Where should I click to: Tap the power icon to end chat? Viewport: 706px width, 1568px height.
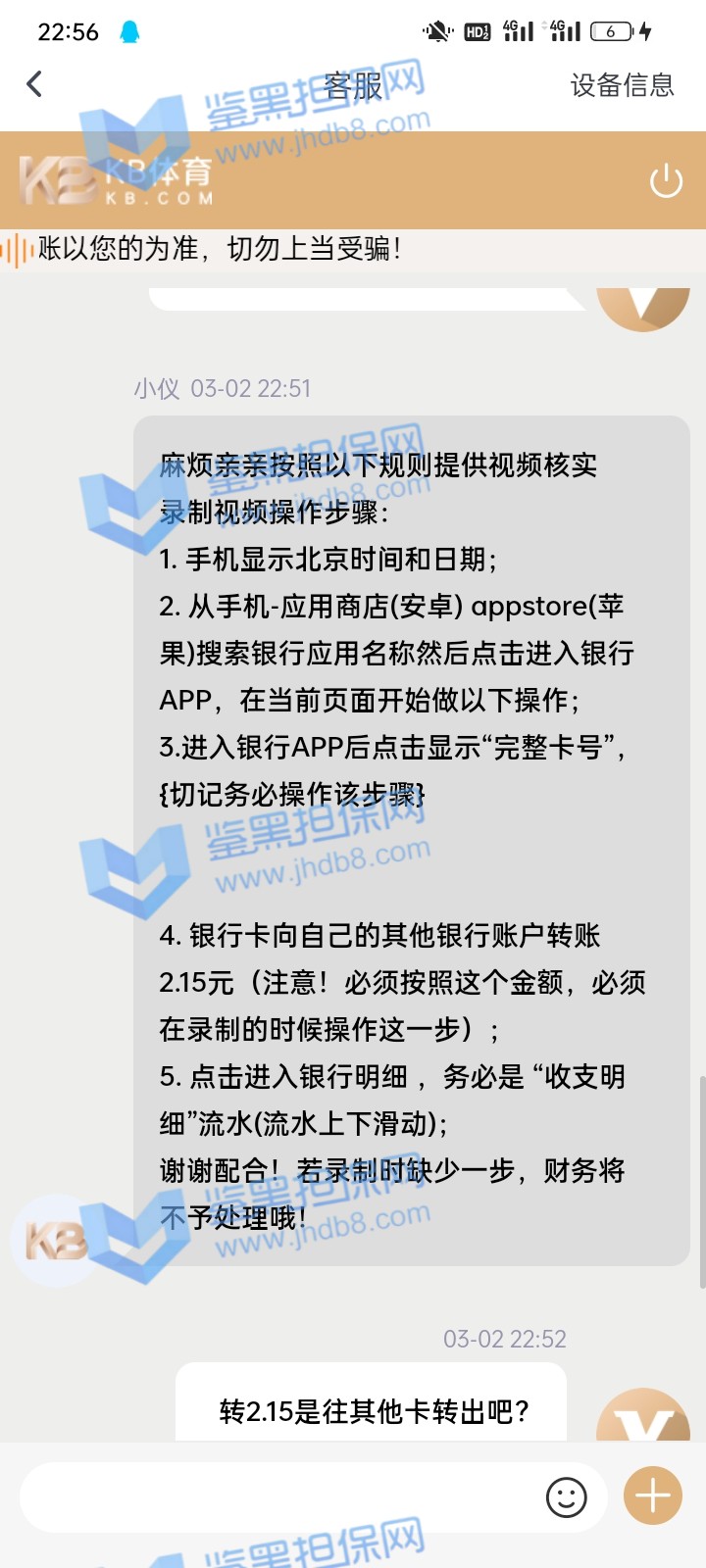666,180
